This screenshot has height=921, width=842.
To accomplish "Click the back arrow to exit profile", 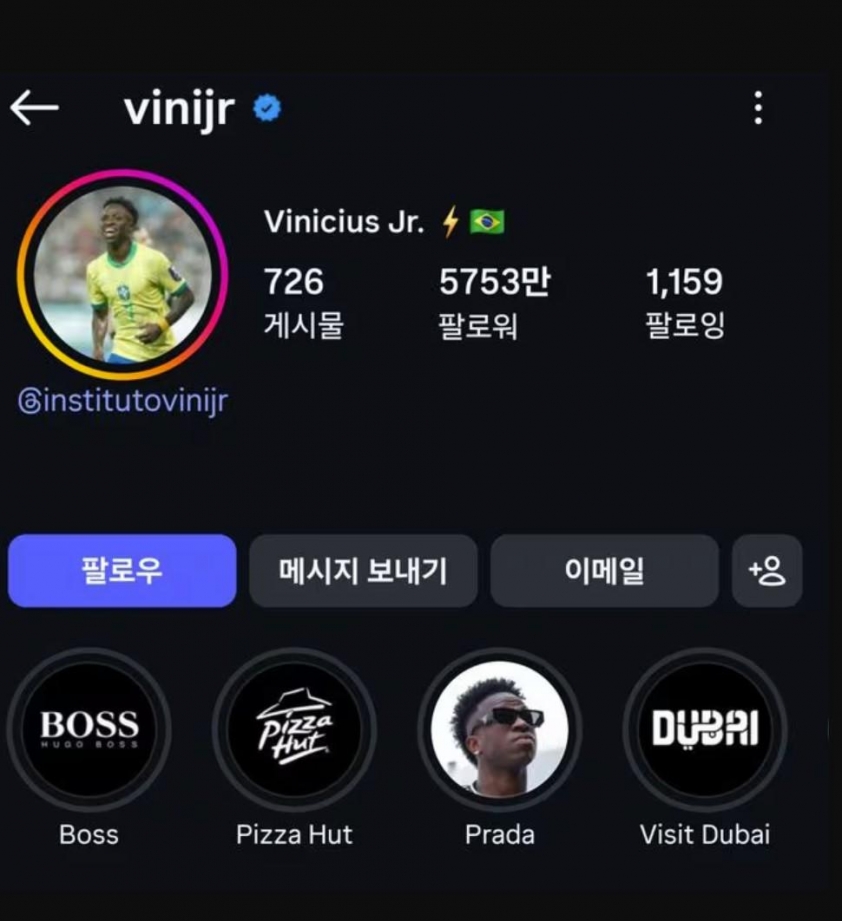I will 33,108.
